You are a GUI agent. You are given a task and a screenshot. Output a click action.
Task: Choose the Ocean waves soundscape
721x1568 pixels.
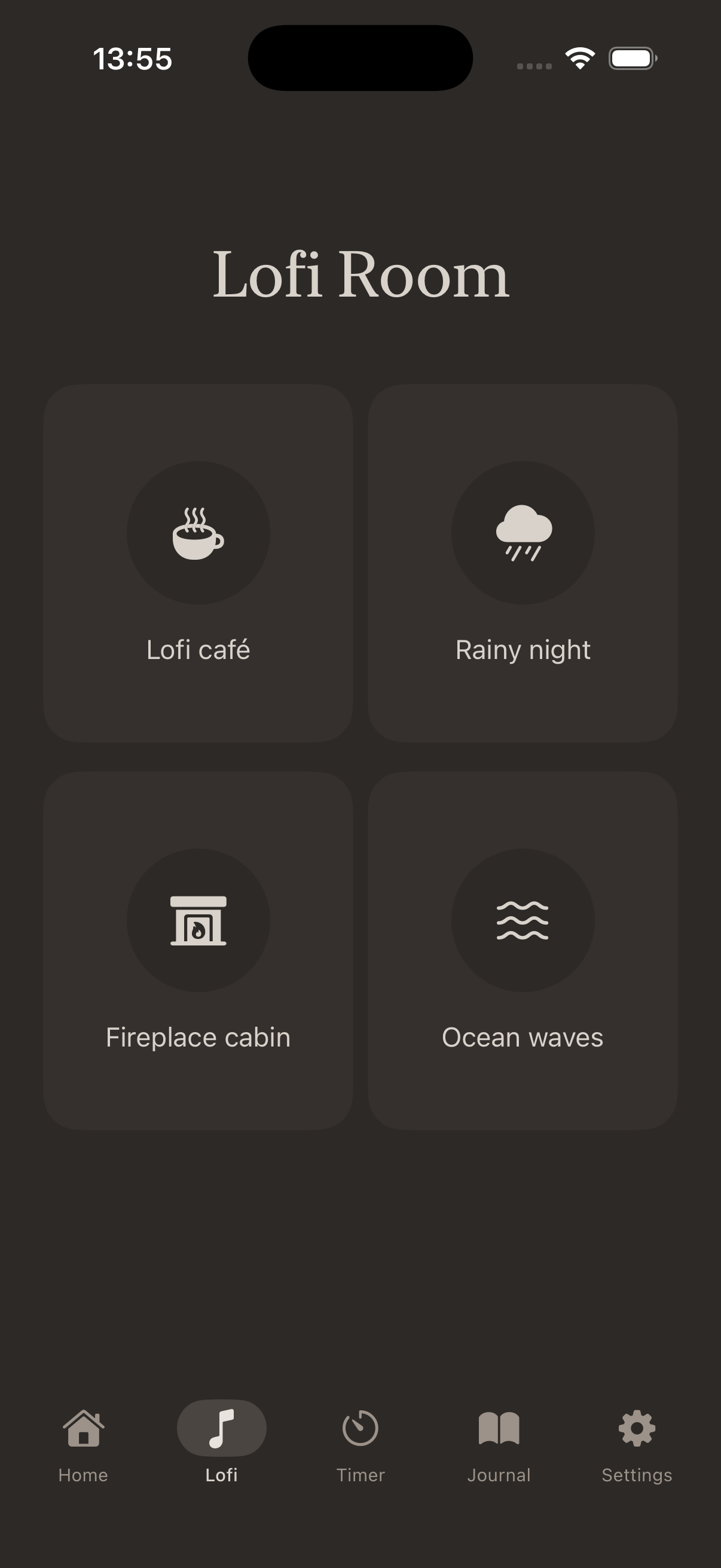click(x=523, y=950)
